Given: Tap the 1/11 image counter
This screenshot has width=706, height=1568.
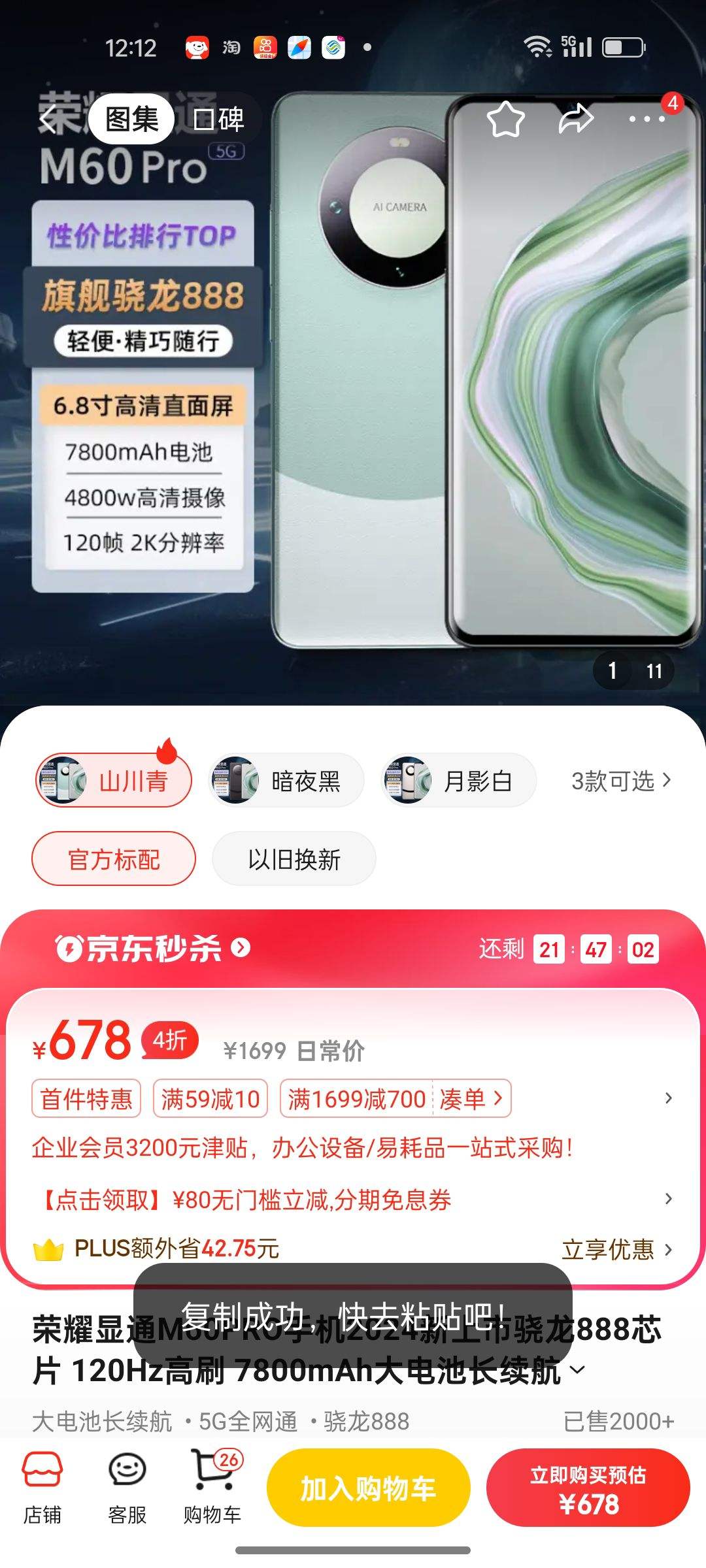Looking at the screenshot, I should click(631, 670).
